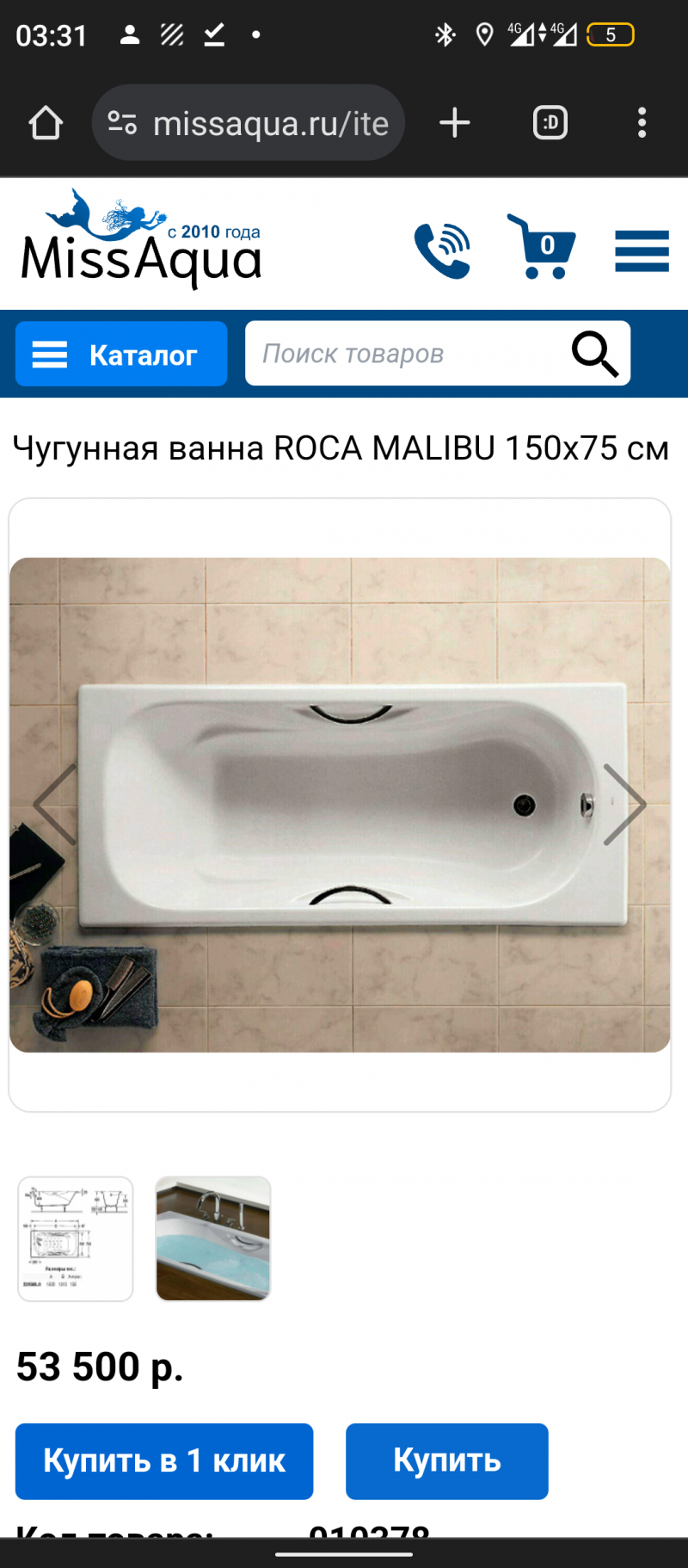Open the MissAqua logo home link
Image resolution: width=688 pixels, height=1568 pixels.
point(142,241)
